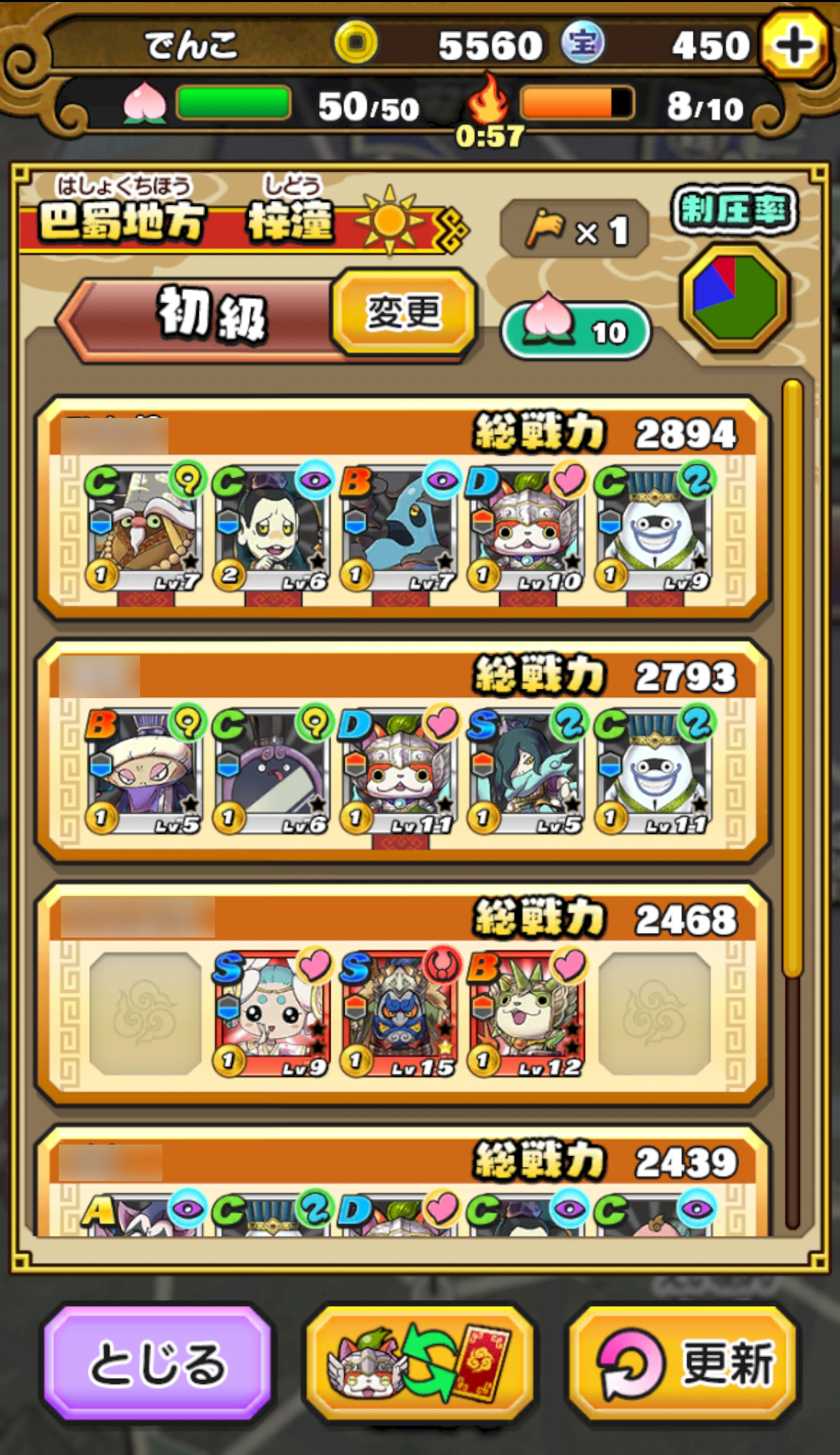Tap the 変更 difficulty change button
The image size is (840, 1455).
[404, 313]
